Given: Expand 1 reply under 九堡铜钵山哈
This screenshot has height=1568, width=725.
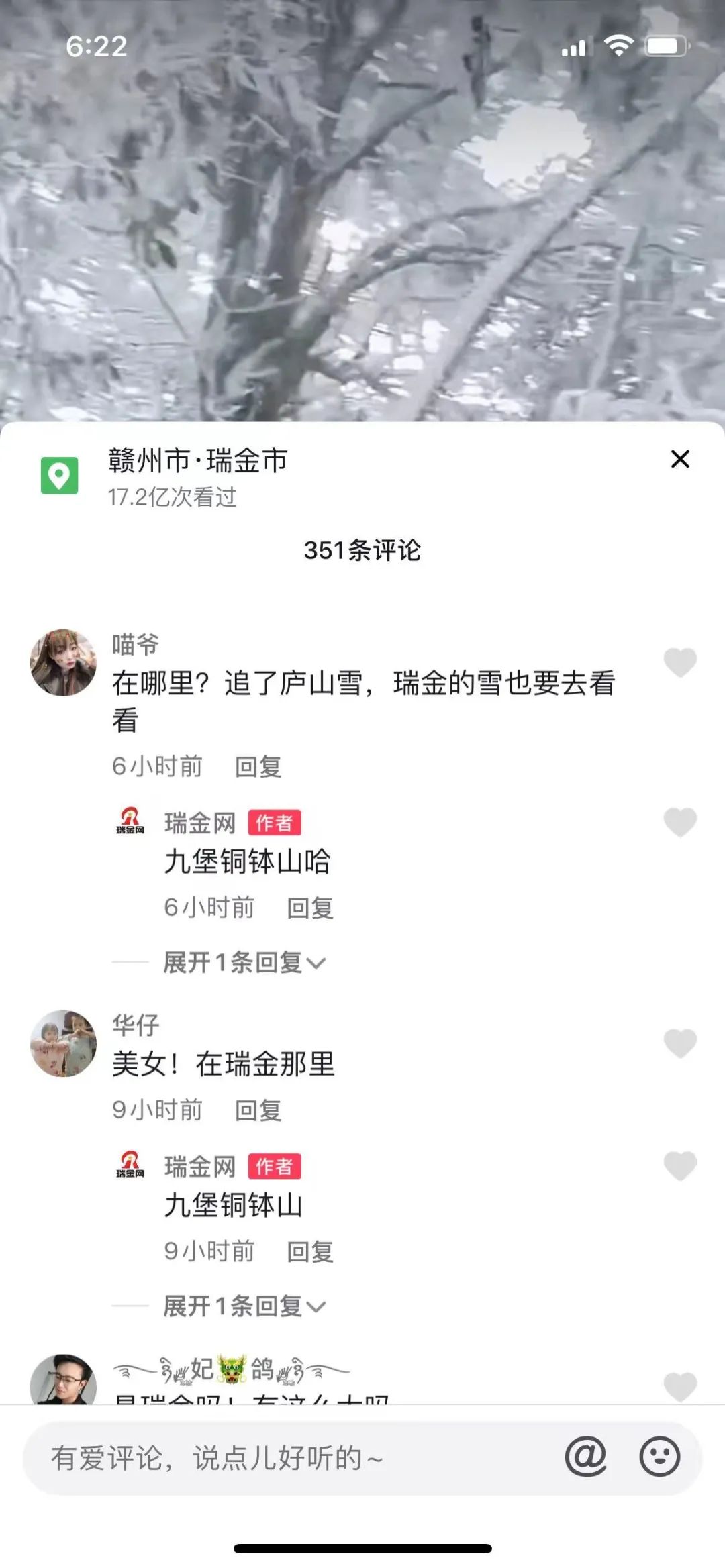Looking at the screenshot, I should point(244,963).
